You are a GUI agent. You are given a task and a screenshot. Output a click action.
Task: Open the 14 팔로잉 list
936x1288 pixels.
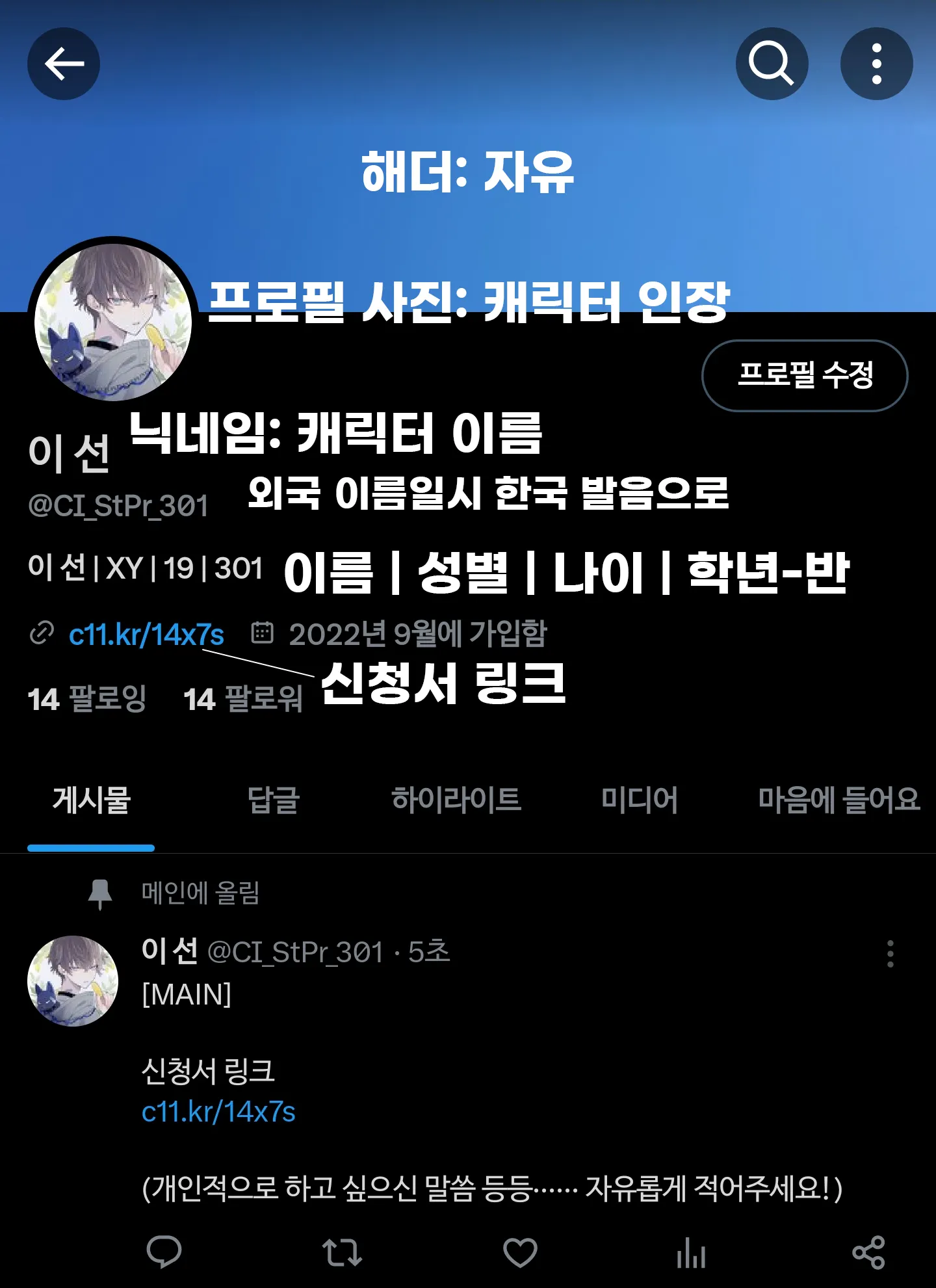coord(87,700)
